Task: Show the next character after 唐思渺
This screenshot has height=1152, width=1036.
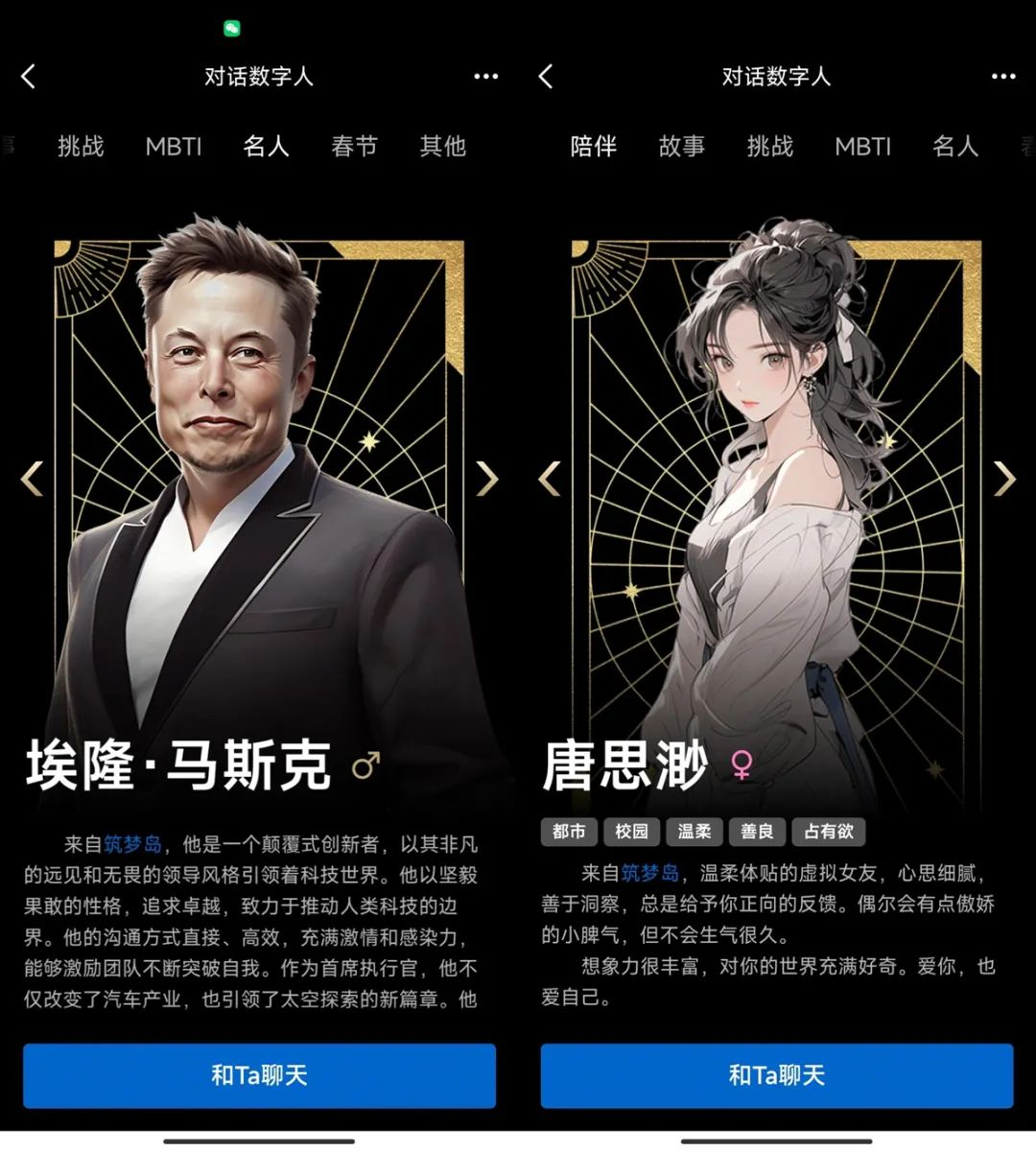Action: (x=1003, y=479)
